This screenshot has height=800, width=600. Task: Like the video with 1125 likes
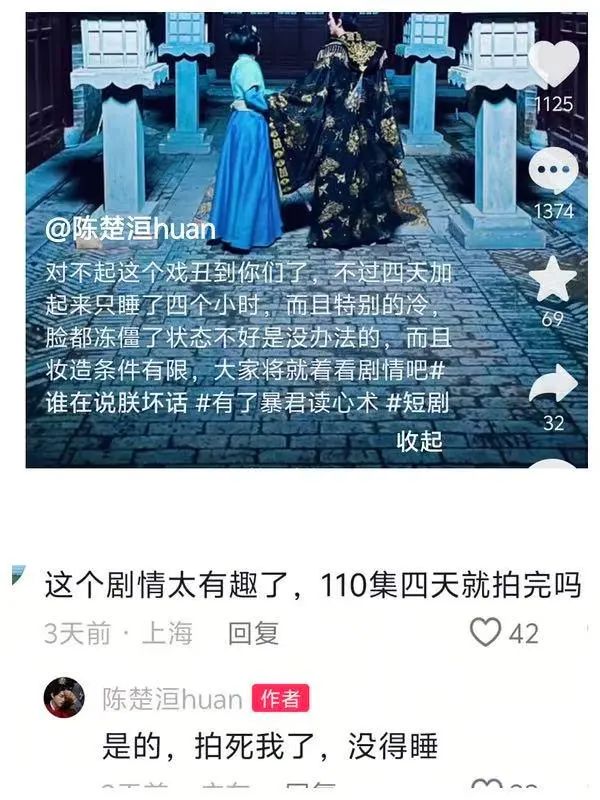click(553, 62)
